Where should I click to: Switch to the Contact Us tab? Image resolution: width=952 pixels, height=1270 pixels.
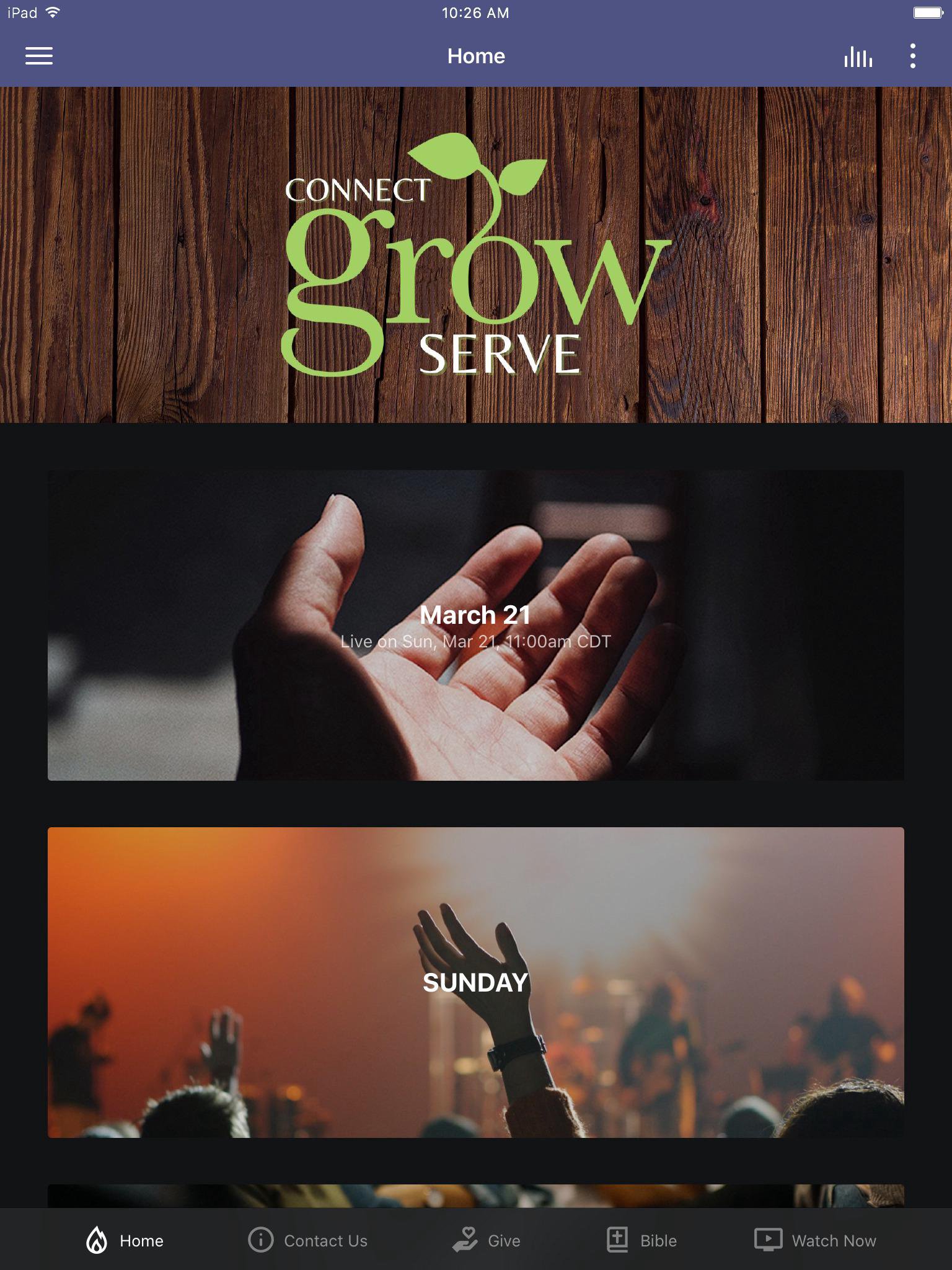[308, 1240]
